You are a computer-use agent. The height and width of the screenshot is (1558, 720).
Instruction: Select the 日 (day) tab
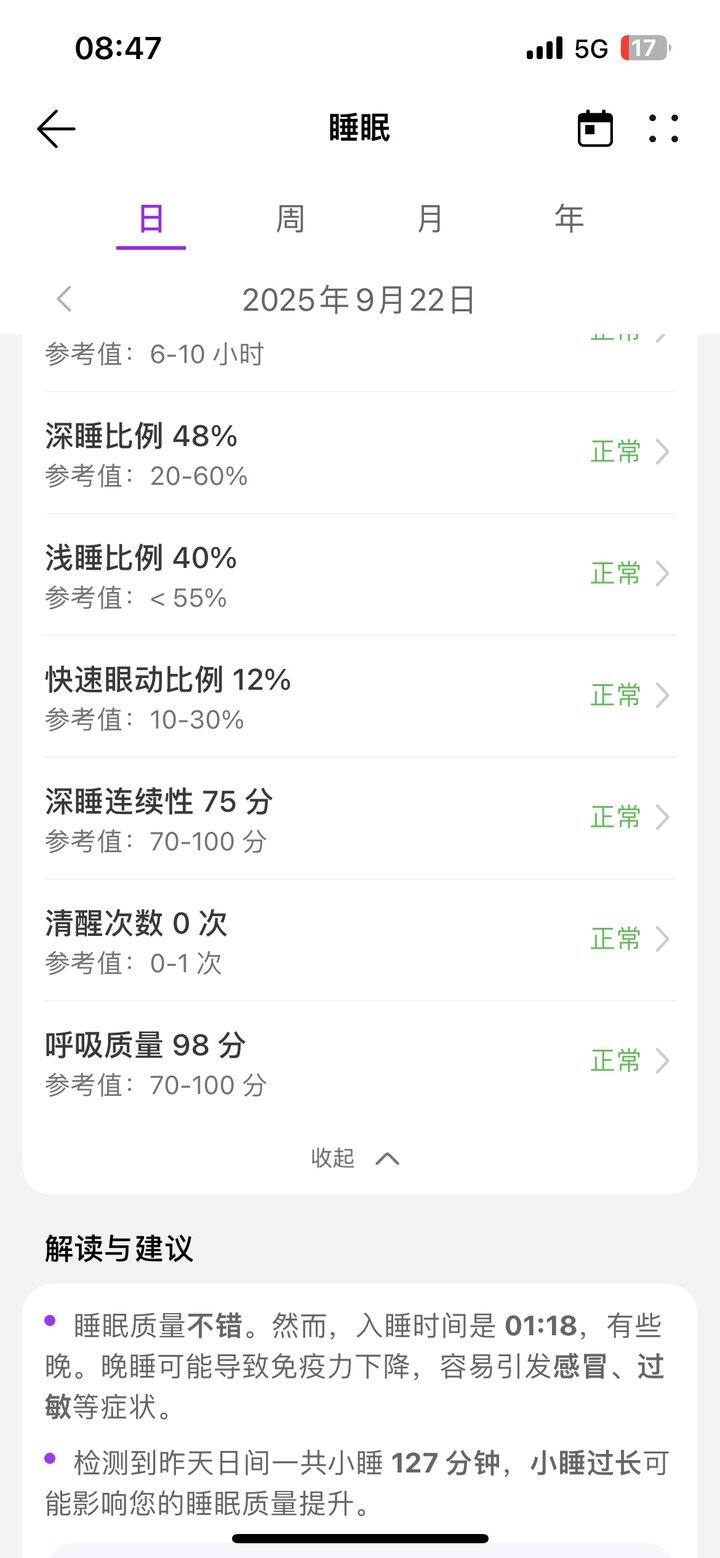coord(151,219)
